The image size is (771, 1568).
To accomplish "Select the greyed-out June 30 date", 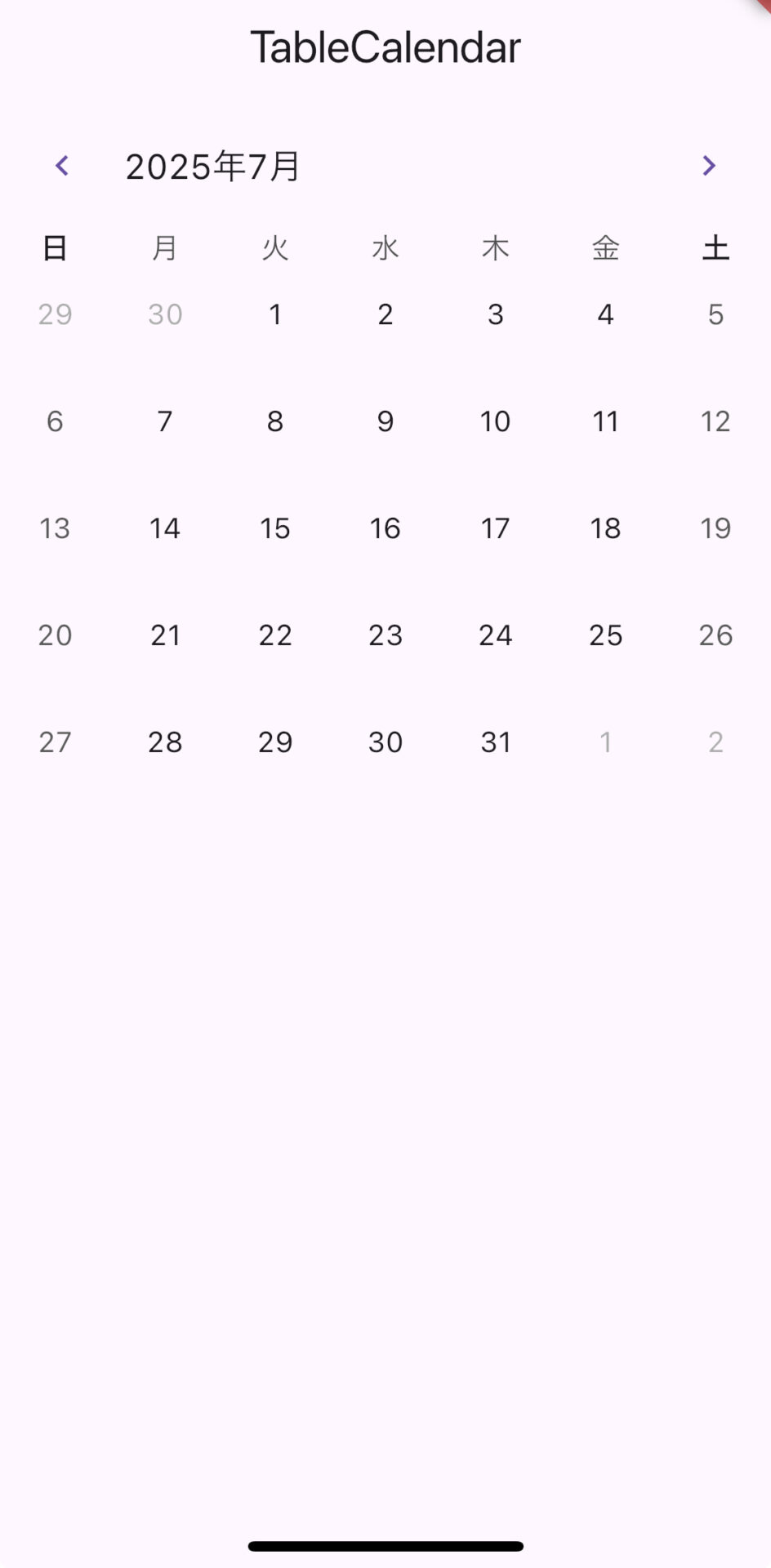I will click(165, 314).
